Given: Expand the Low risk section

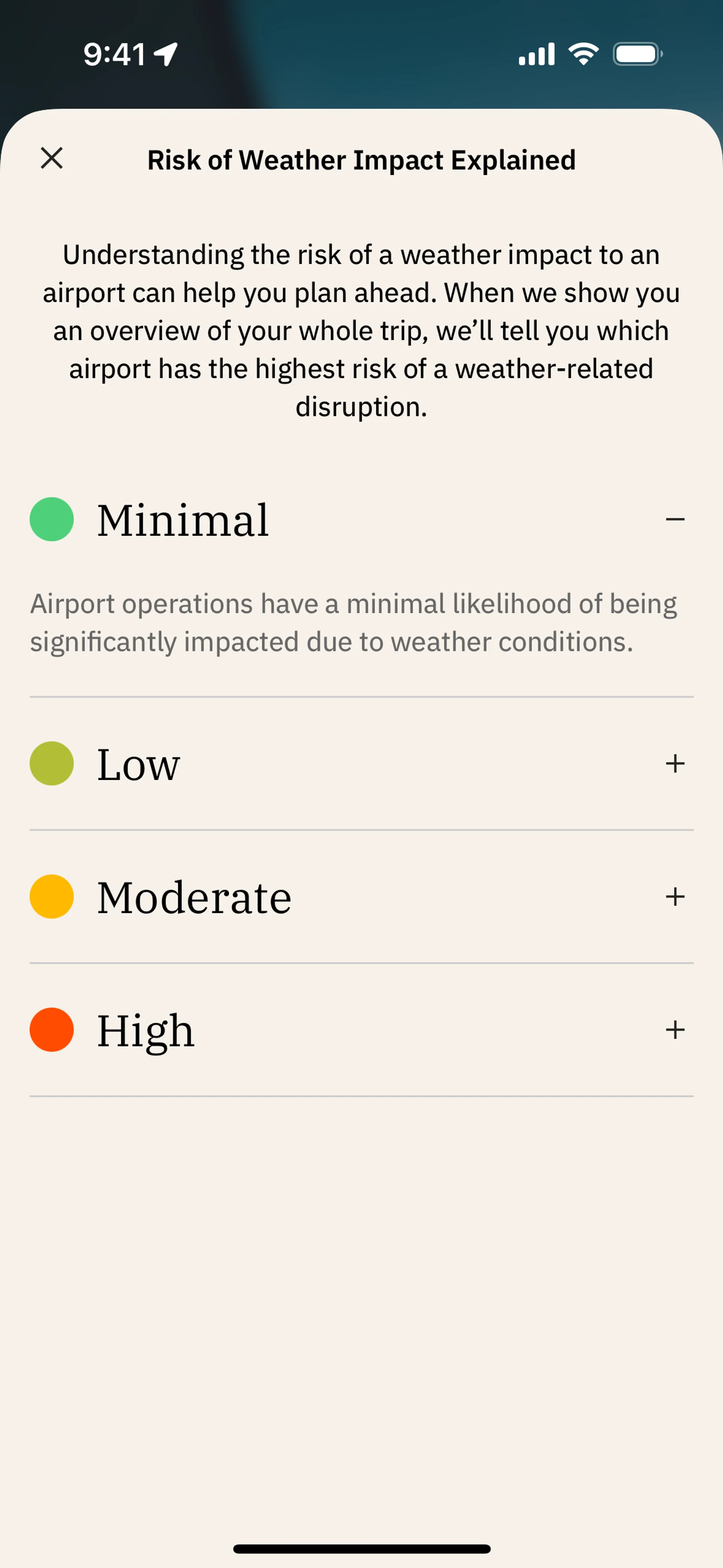Looking at the screenshot, I should tap(674, 763).
